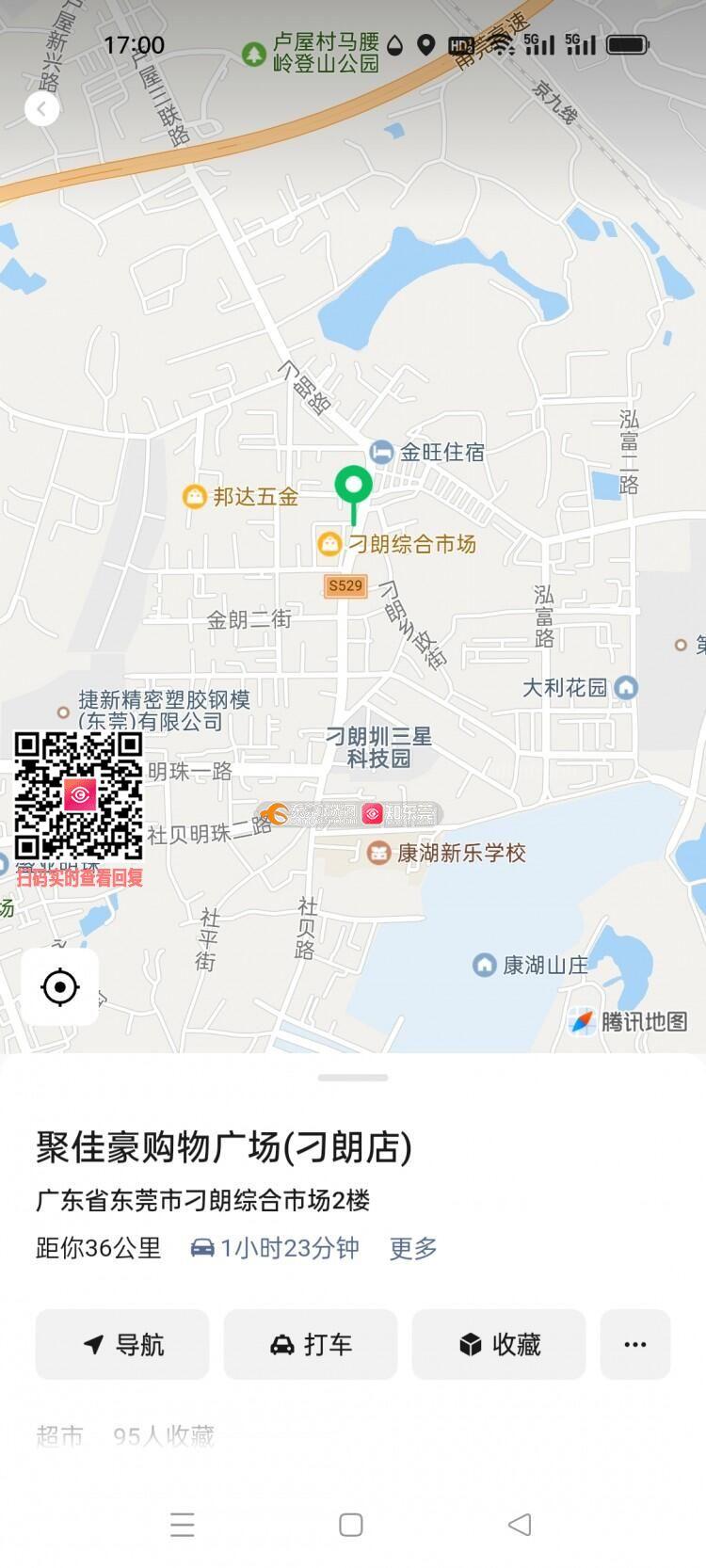The image size is (706, 1568).
Task: Open 金旺住宿 hotel marker on map
Action: pyautogui.click(x=382, y=452)
